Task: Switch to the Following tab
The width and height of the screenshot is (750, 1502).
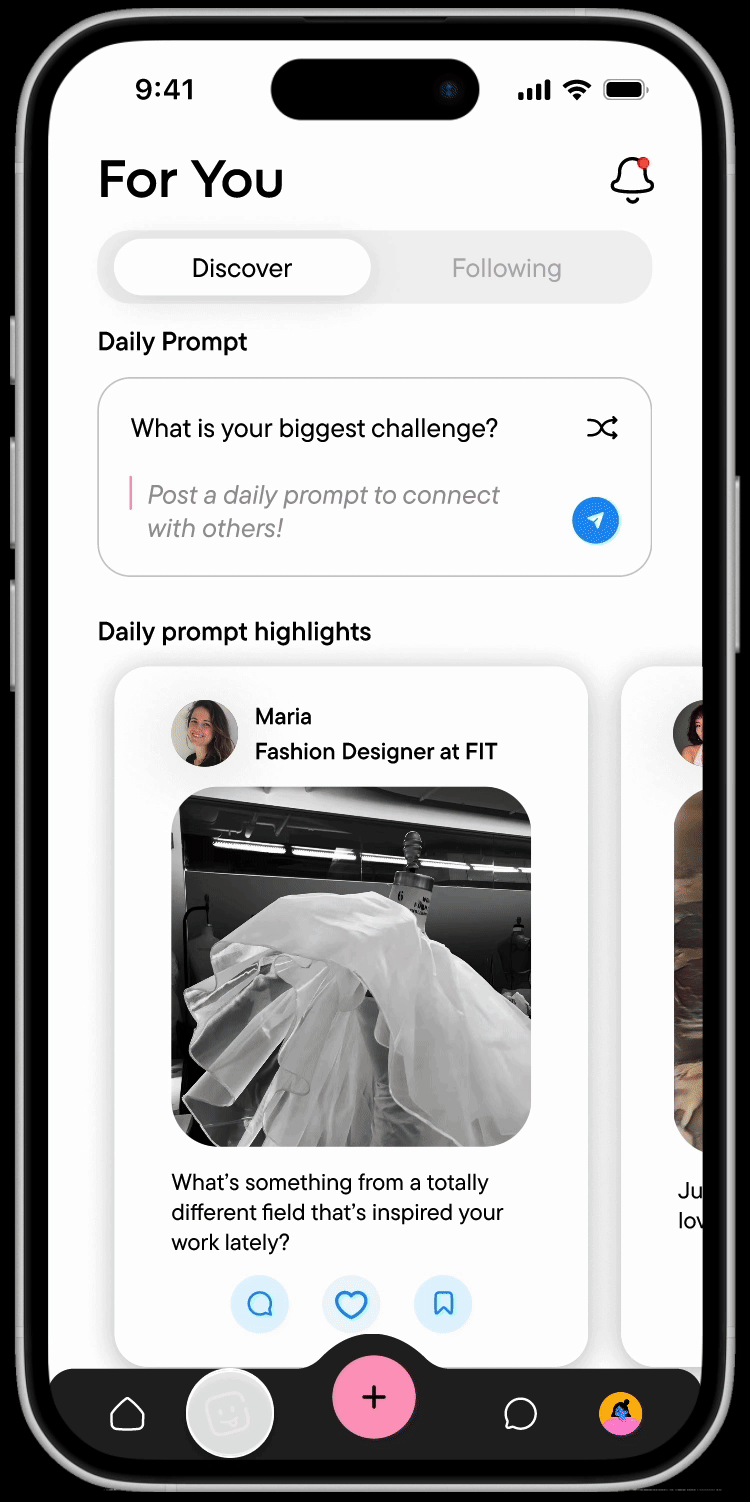Action: pyautogui.click(x=507, y=268)
